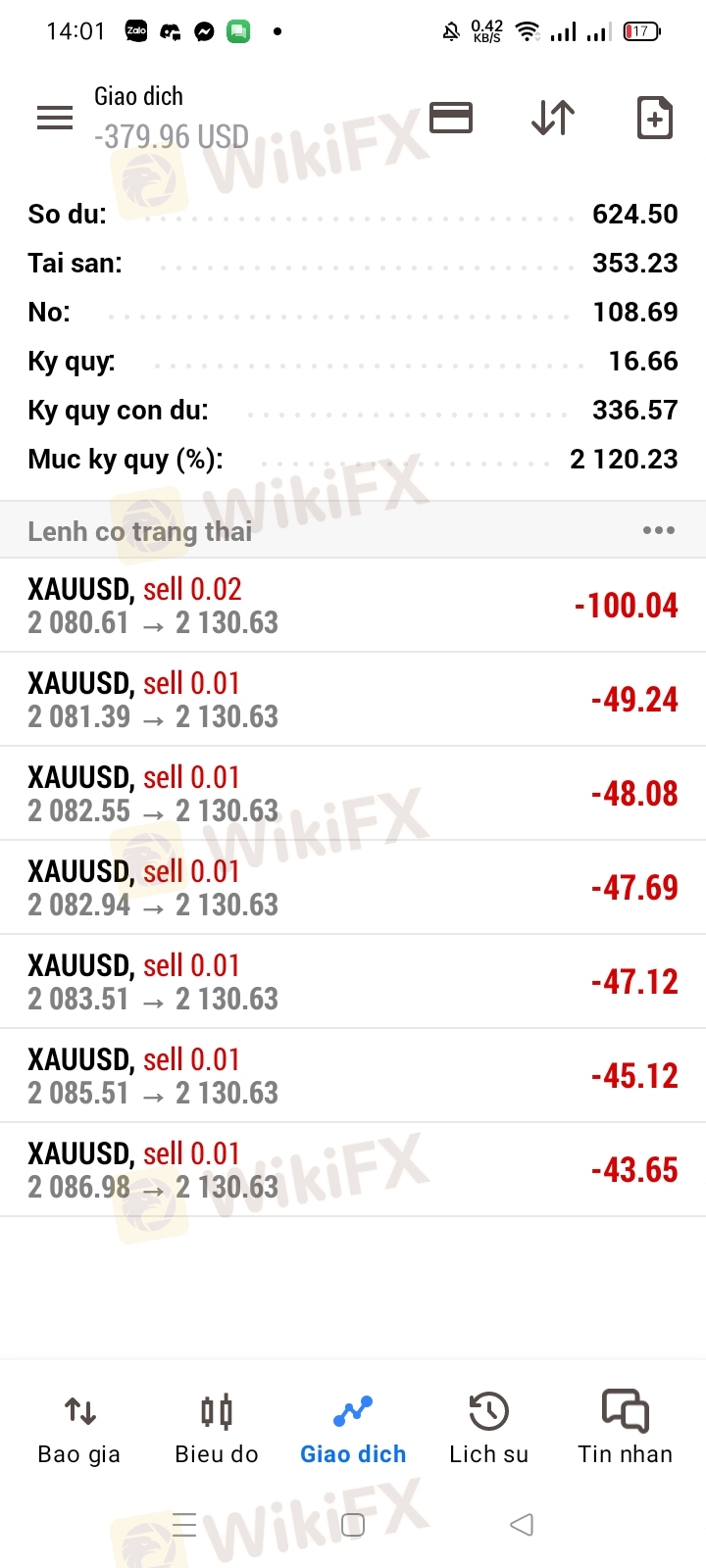The height and width of the screenshot is (1568, 706).
Task: View the XAUUSD position opened at 2 086.98
Action: (x=353, y=1170)
